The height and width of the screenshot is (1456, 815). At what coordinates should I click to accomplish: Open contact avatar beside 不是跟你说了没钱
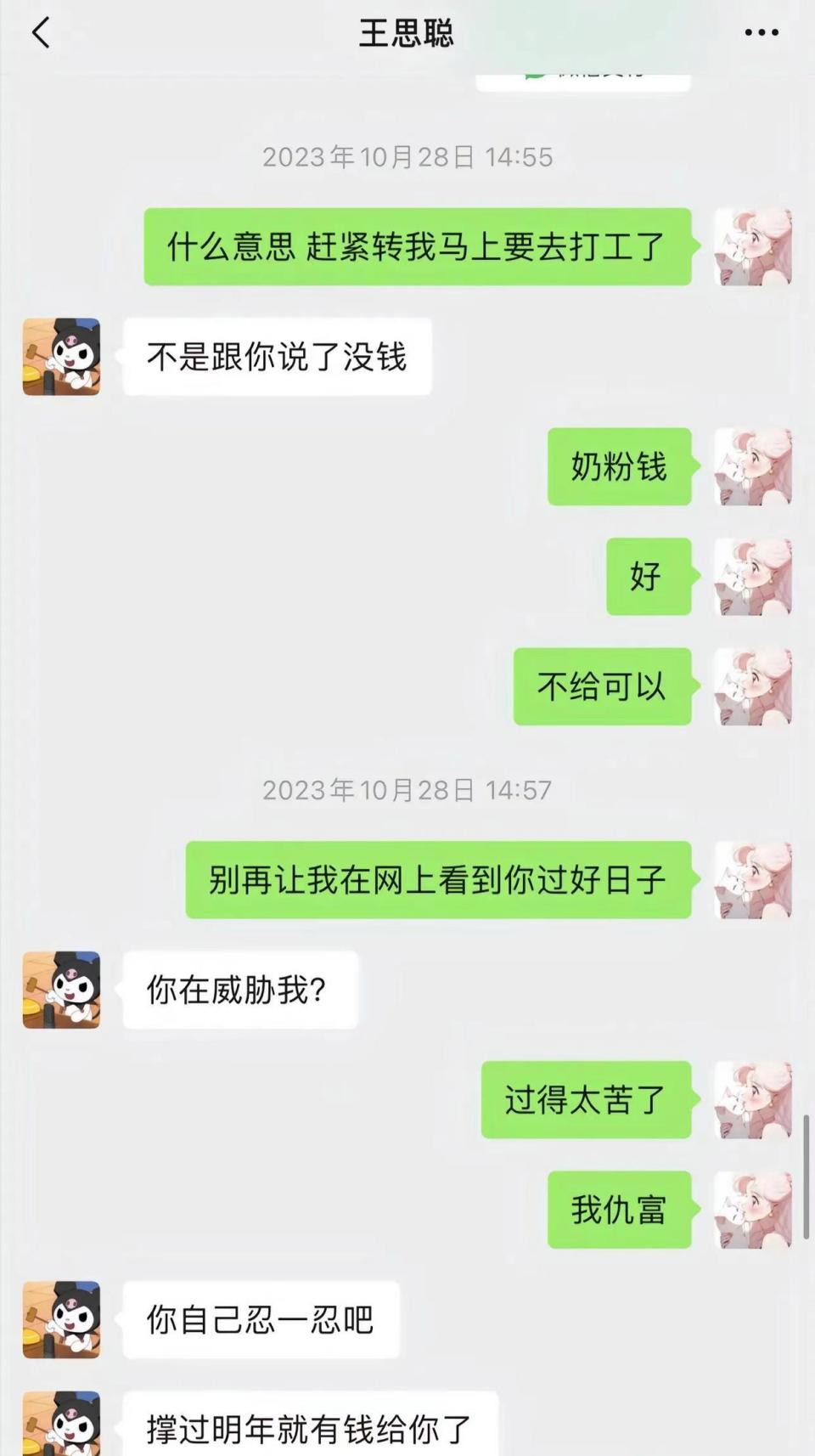(61, 357)
